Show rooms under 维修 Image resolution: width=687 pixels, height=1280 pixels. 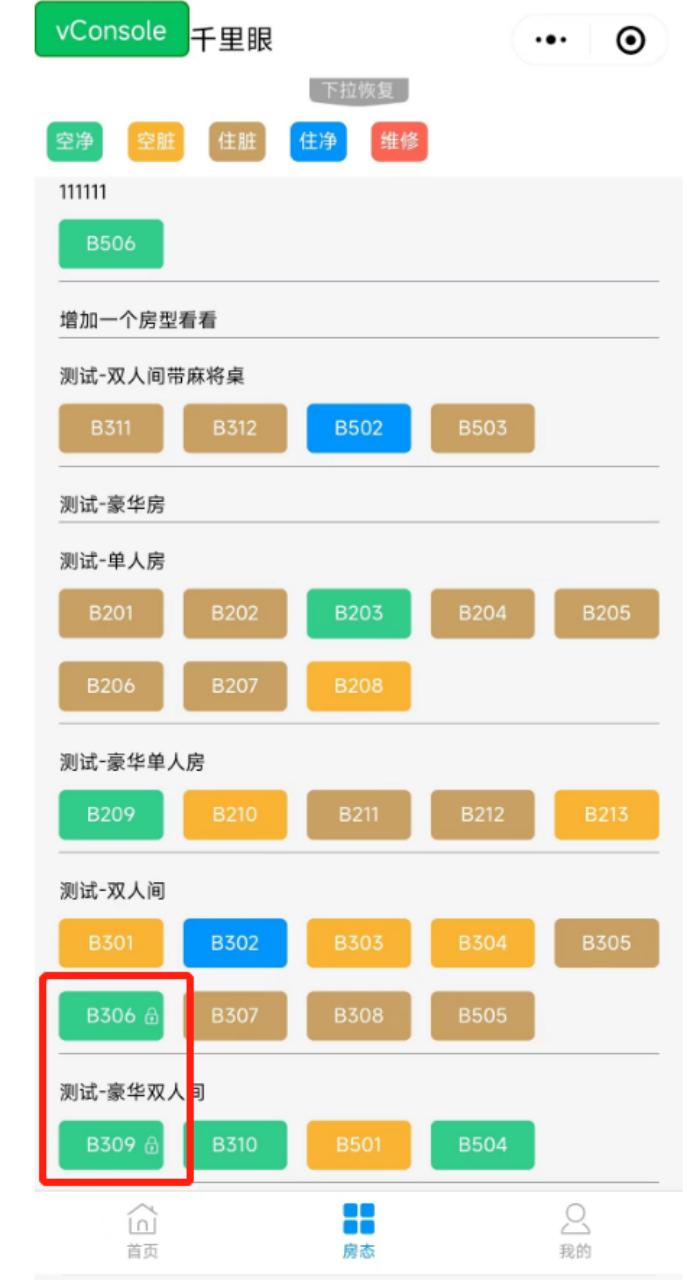tap(399, 142)
